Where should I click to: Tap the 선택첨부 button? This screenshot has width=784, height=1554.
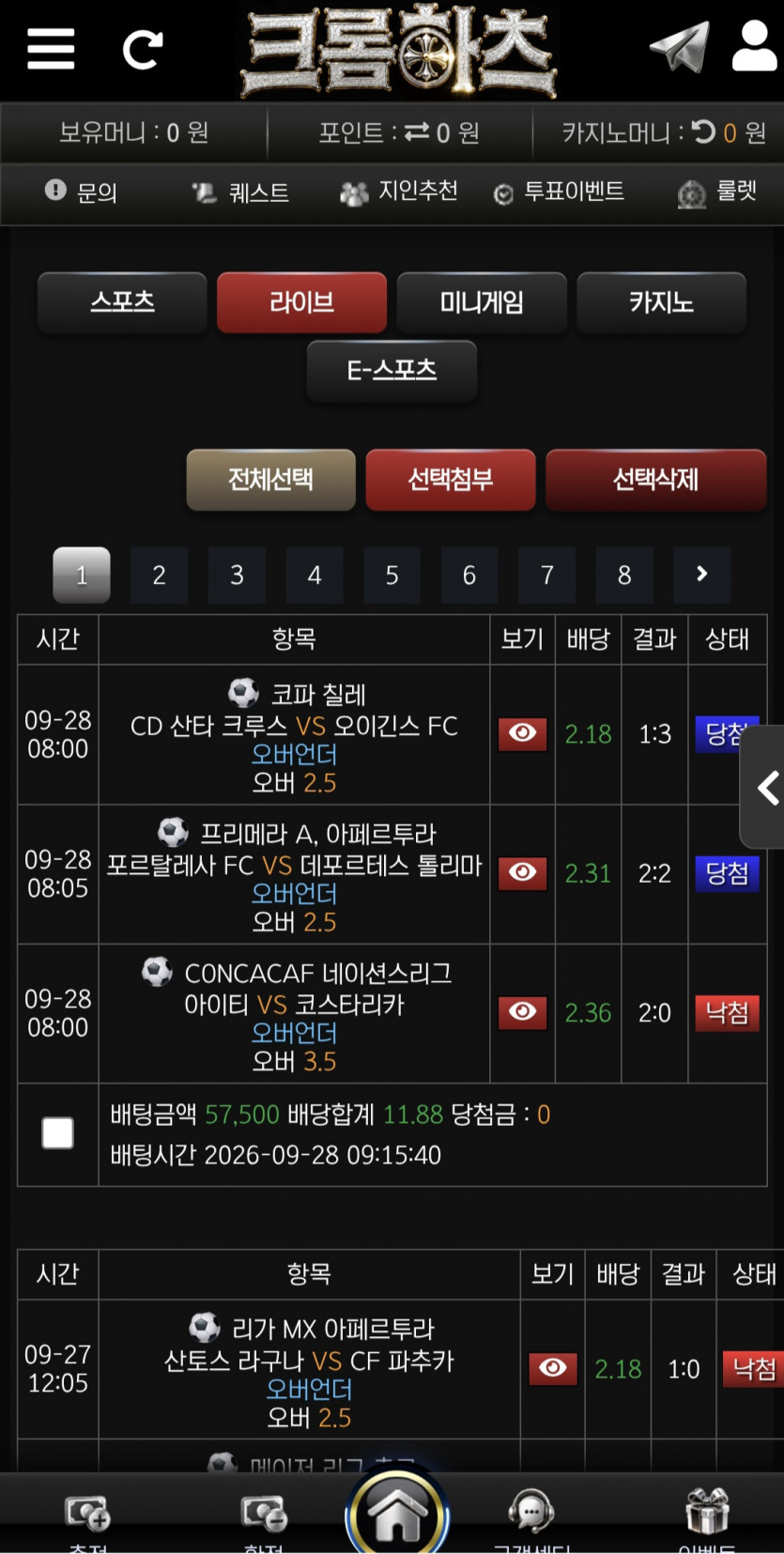[451, 480]
